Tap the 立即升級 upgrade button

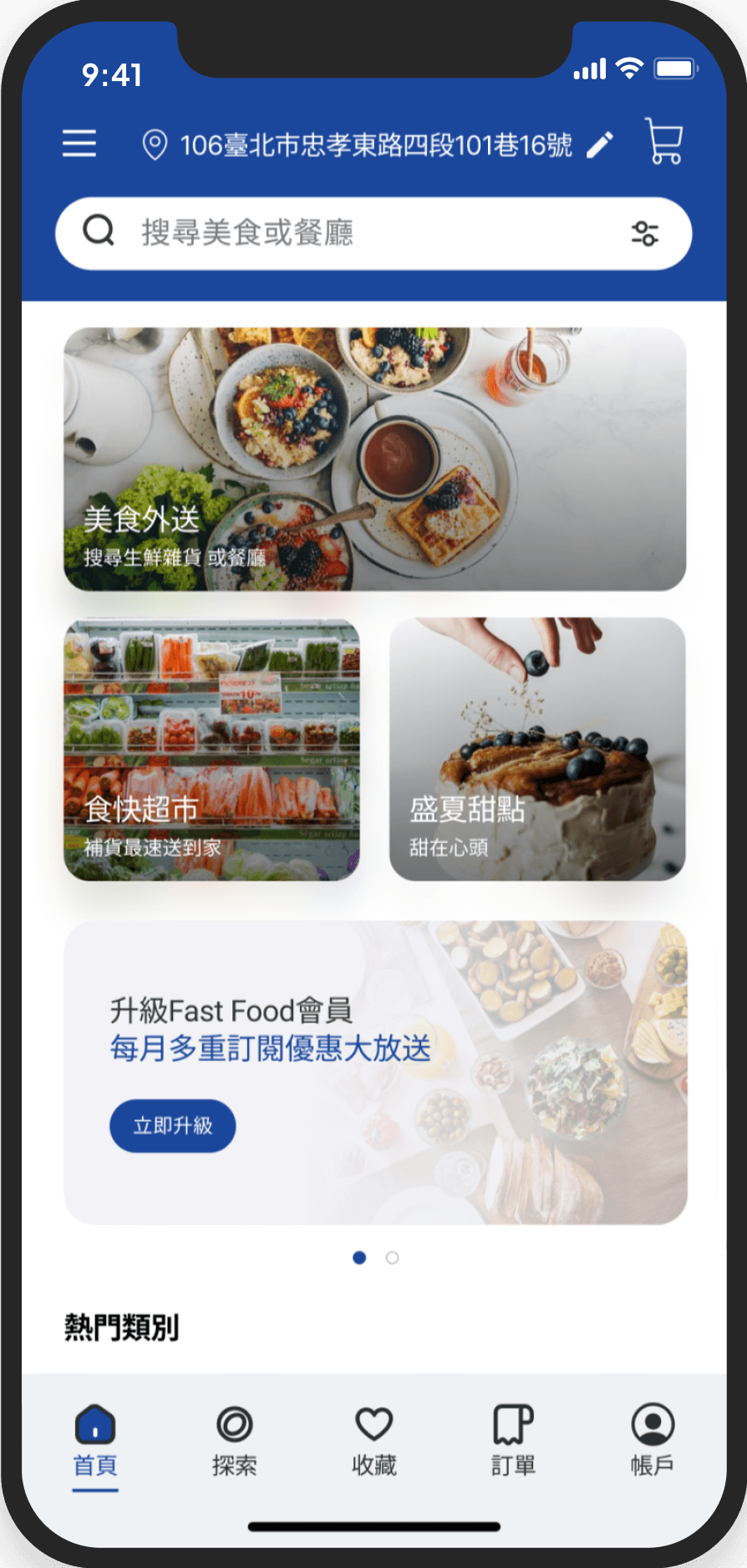click(x=173, y=1125)
